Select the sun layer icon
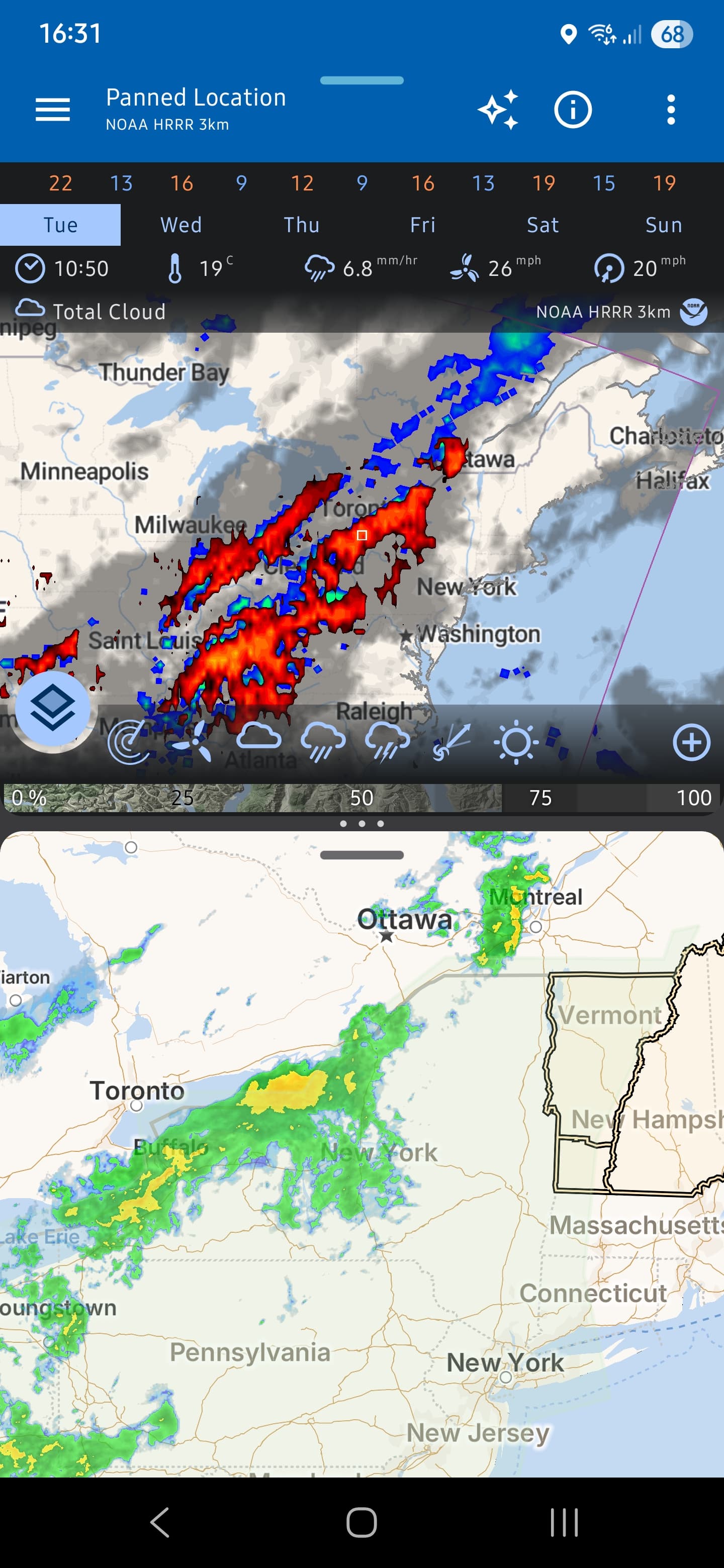This screenshot has height=1568, width=724. [x=516, y=742]
